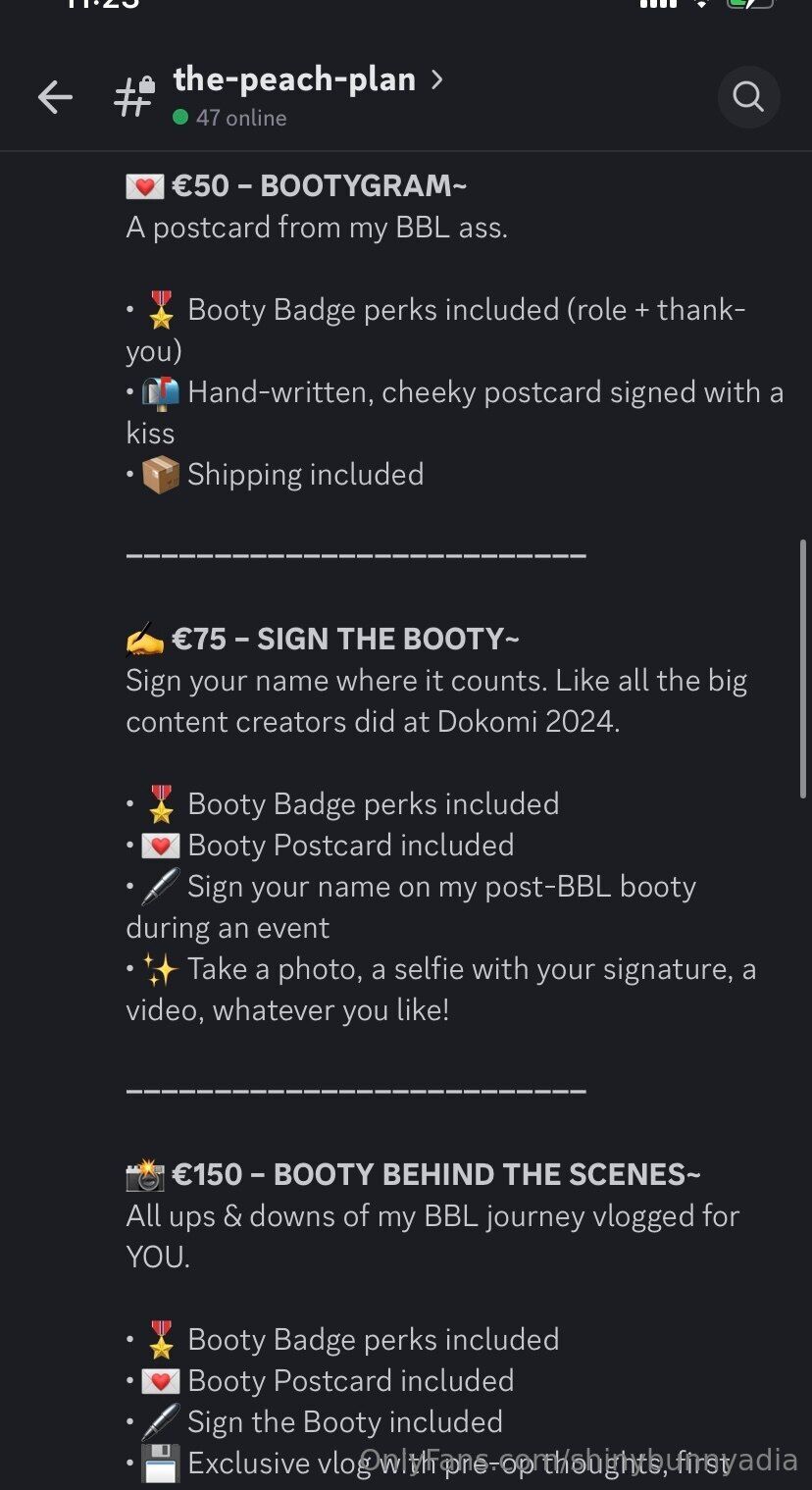
Task: Go back using the arrow icon
Action: [x=55, y=97]
